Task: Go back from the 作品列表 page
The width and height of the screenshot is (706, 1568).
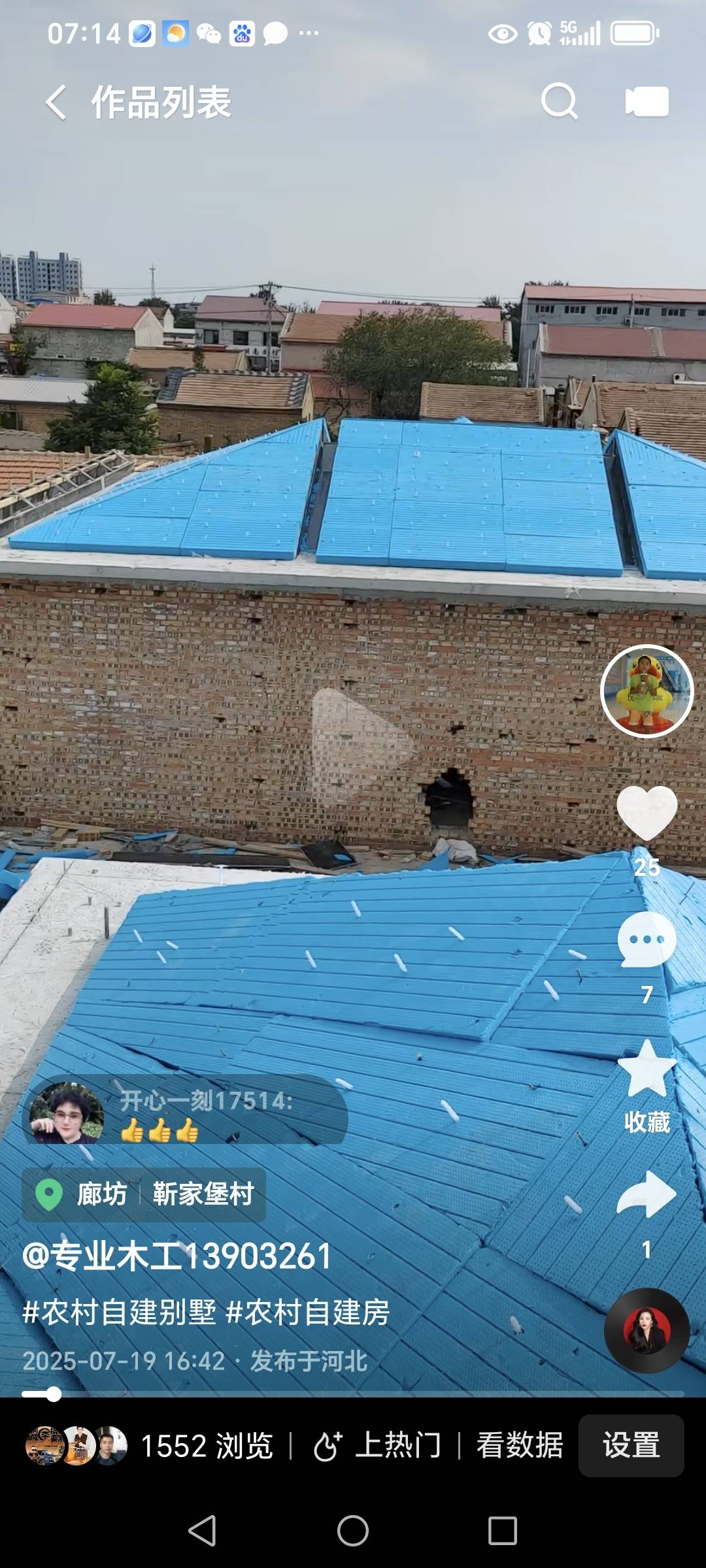Action: coord(56,103)
